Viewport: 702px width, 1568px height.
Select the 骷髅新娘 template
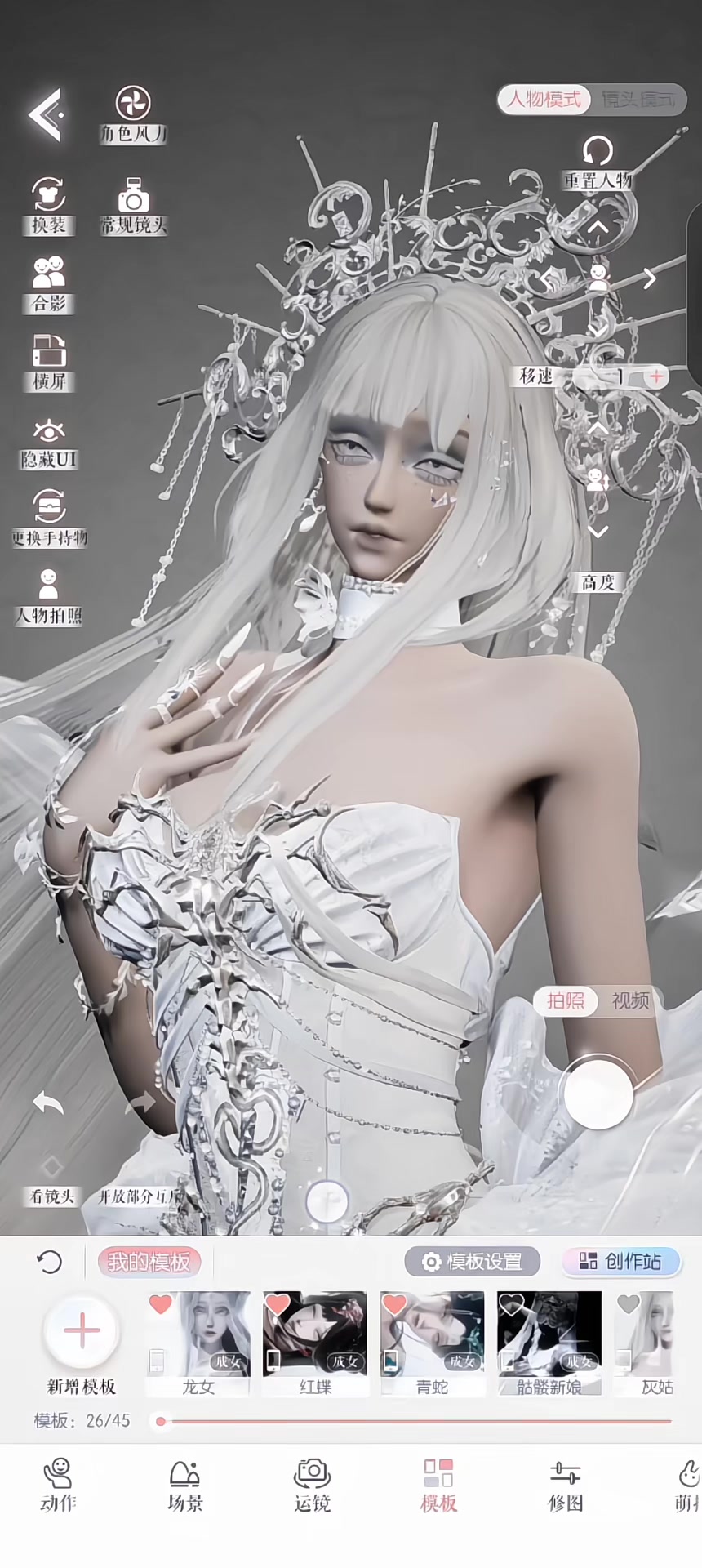coord(549,1343)
